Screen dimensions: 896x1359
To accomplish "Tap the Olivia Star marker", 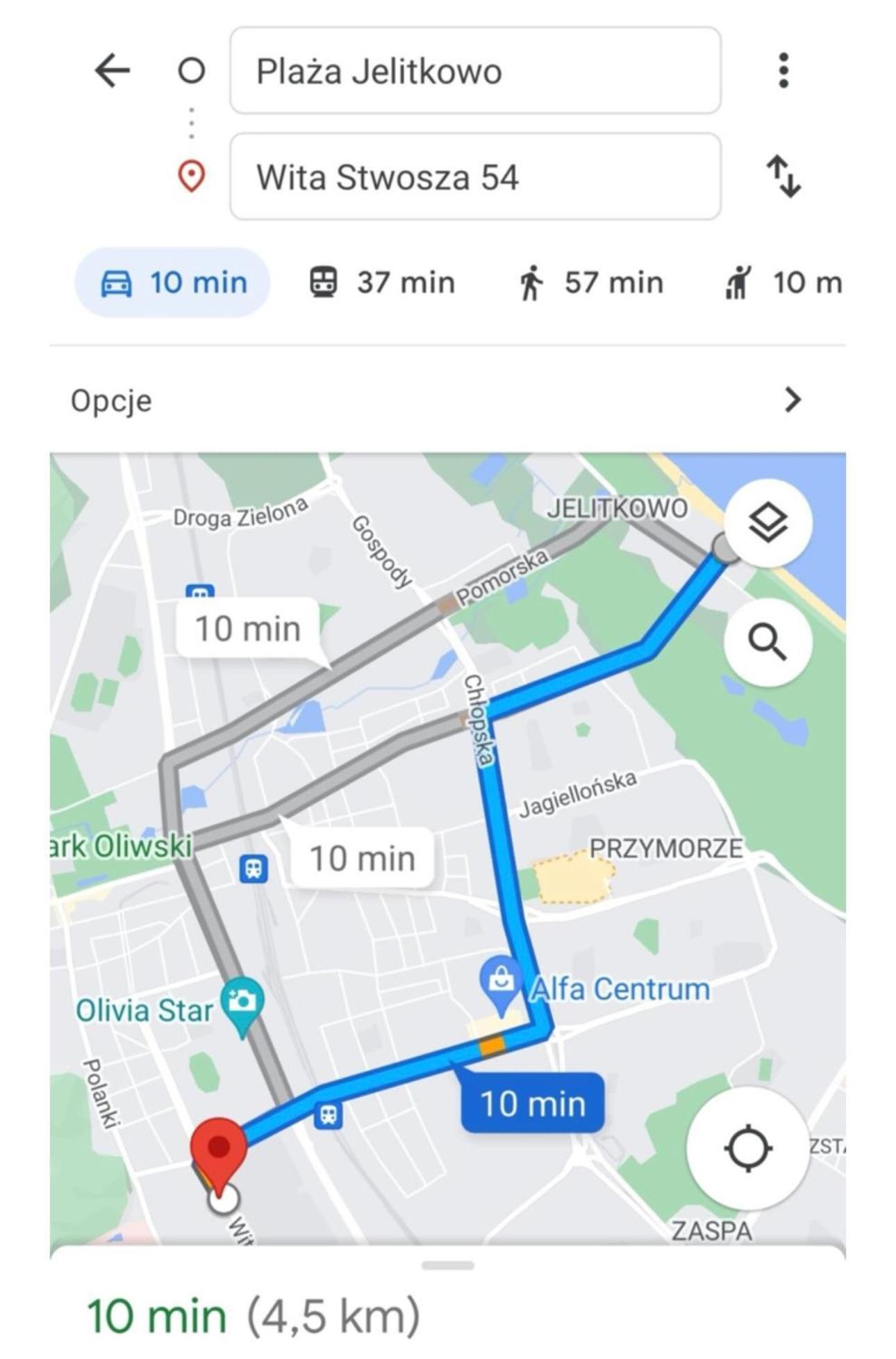I will pyautogui.click(x=241, y=1004).
